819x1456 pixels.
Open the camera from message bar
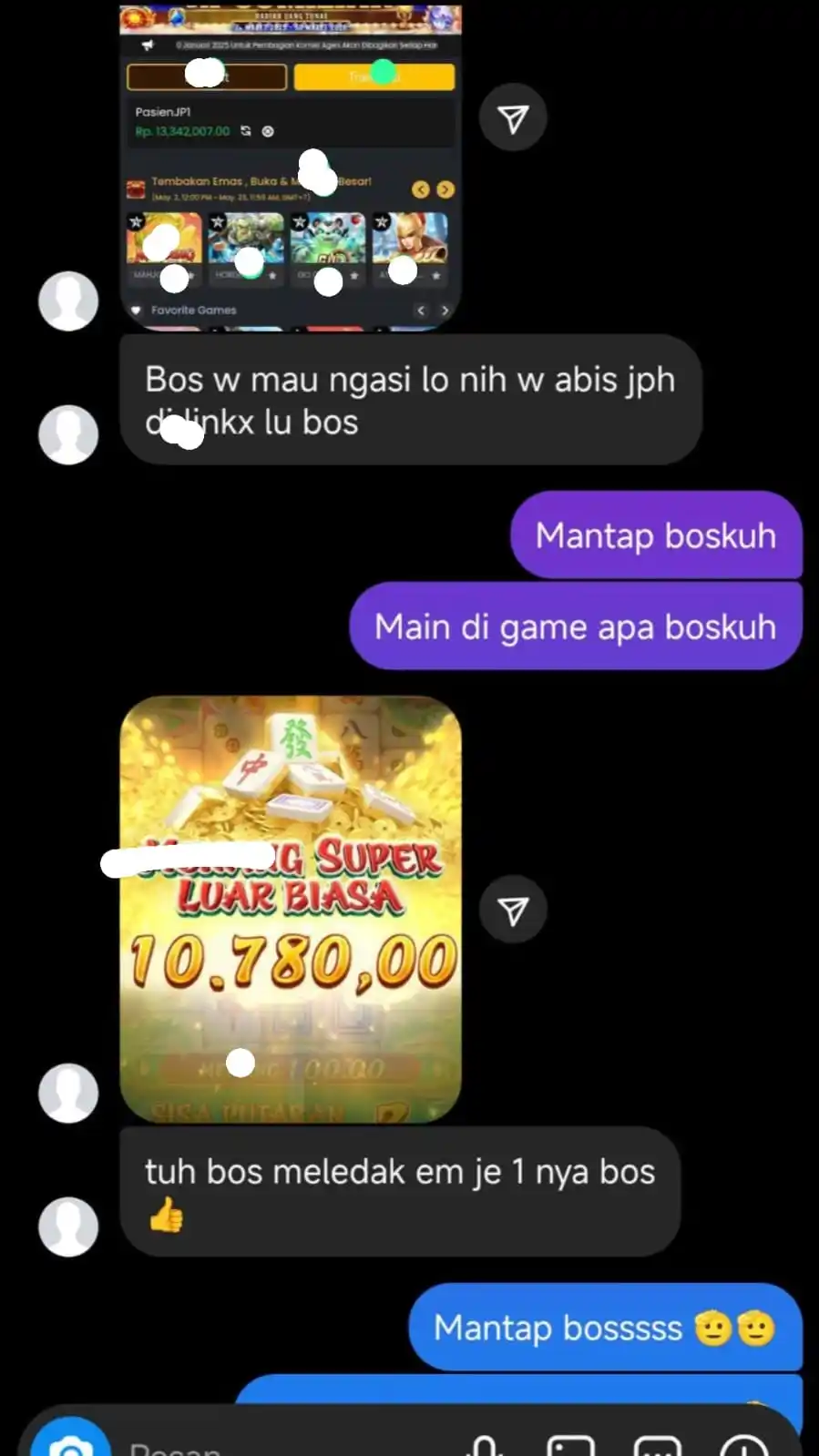71,1444
